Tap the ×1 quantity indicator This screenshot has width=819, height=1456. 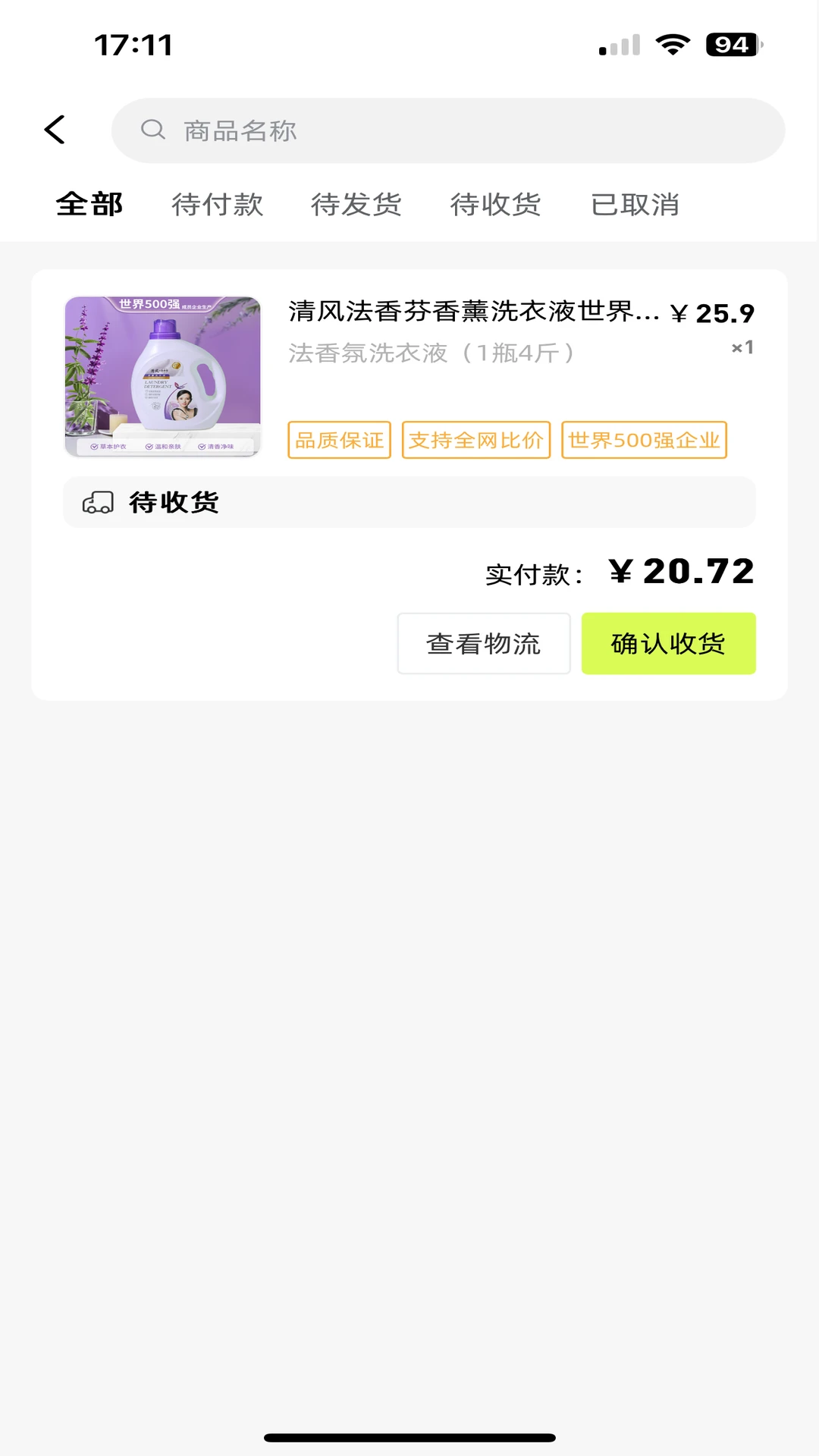coord(740,348)
